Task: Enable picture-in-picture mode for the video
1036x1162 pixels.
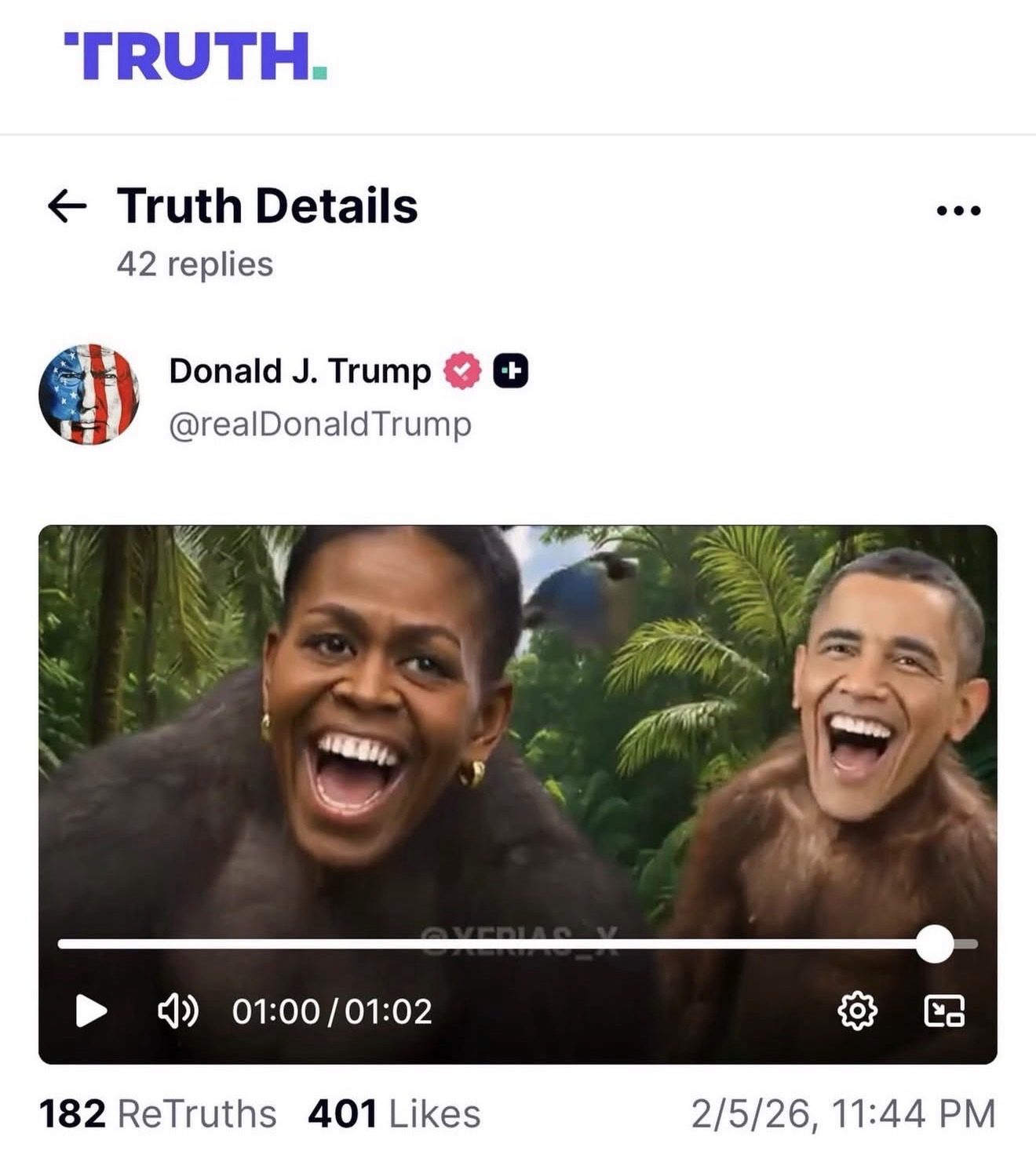Action: (x=944, y=1011)
